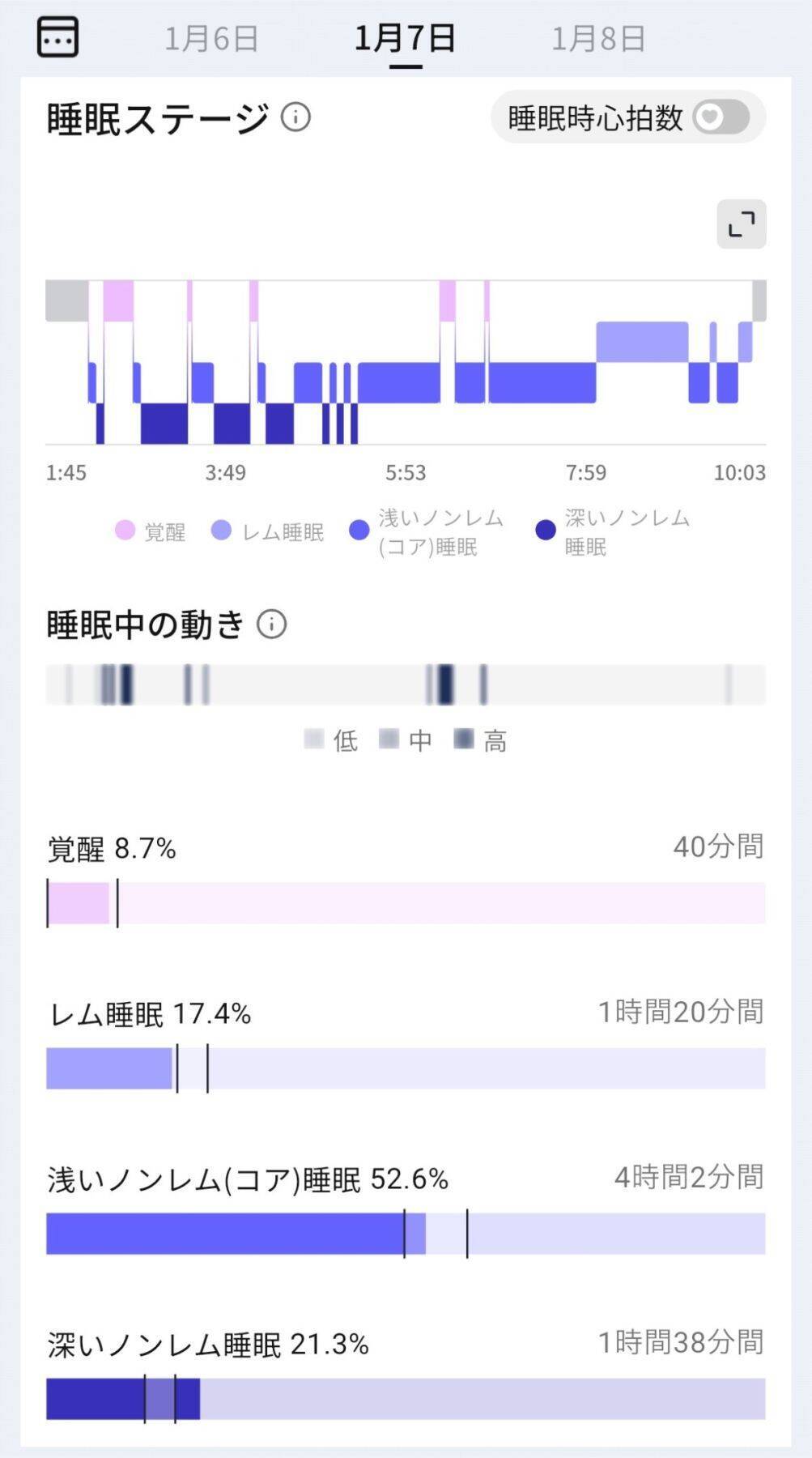Select the currently active 1月7日 tab
Viewport: 812px width, 1458px height.
[406, 37]
